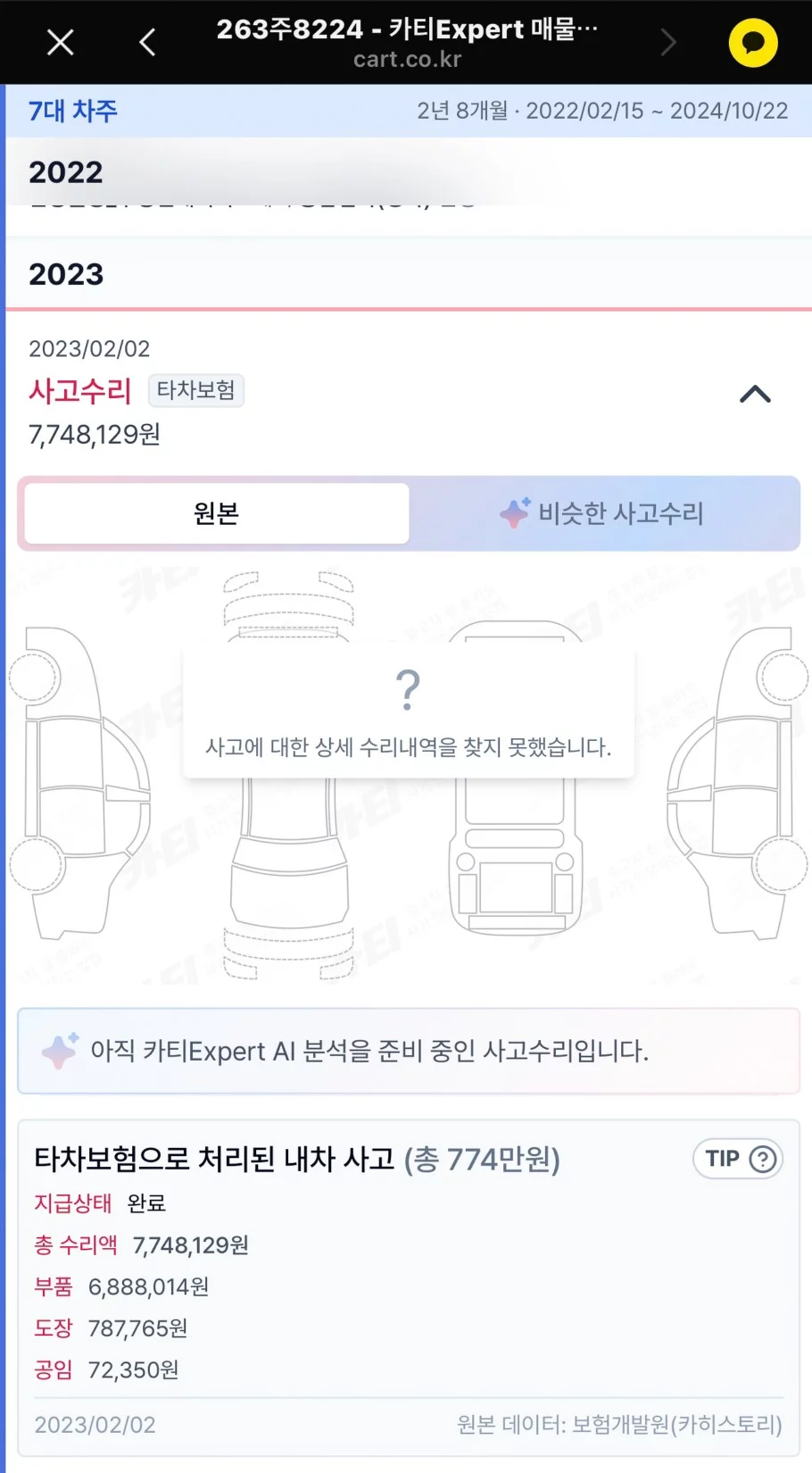
Task: Switch to the 비슷한 사고수리 tab
Action: [x=603, y=513]
